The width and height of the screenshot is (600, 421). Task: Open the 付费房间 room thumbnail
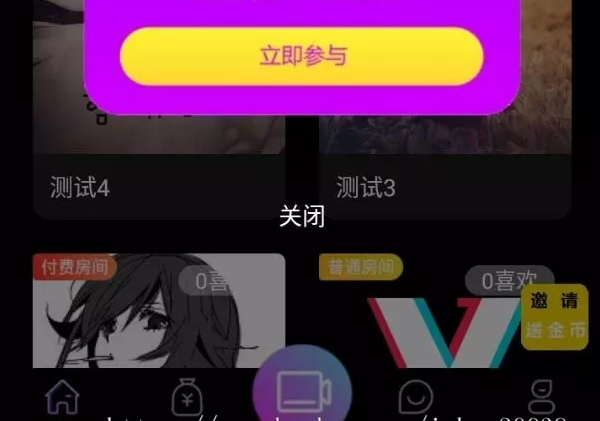158,320
